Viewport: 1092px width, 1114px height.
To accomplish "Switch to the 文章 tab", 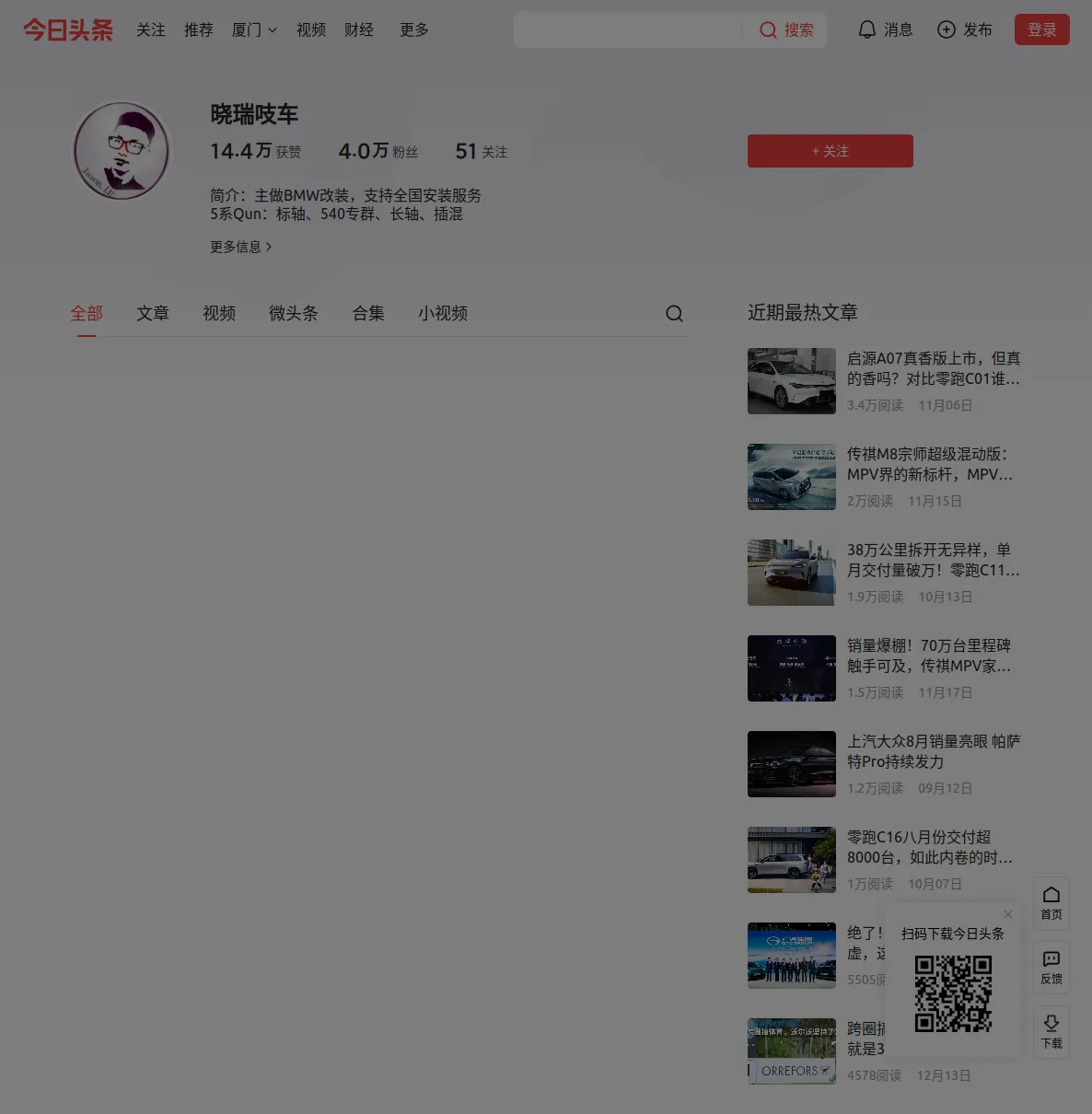I will coord(153,313).
